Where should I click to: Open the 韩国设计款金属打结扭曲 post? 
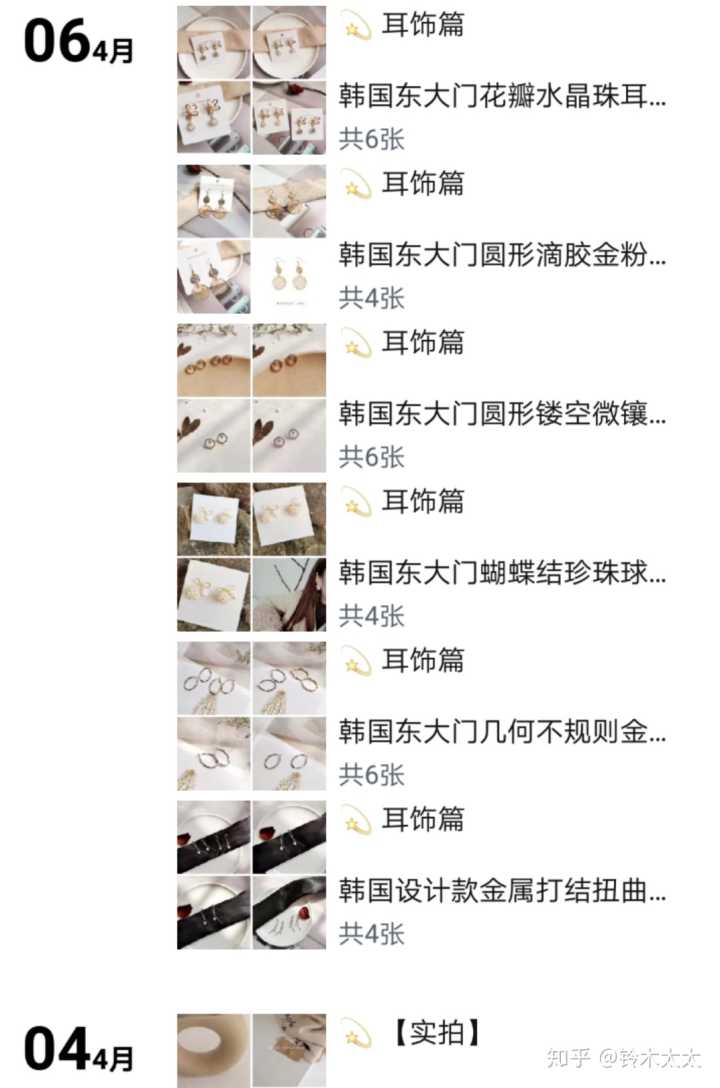pyautogui.click(x=502, y=891)
